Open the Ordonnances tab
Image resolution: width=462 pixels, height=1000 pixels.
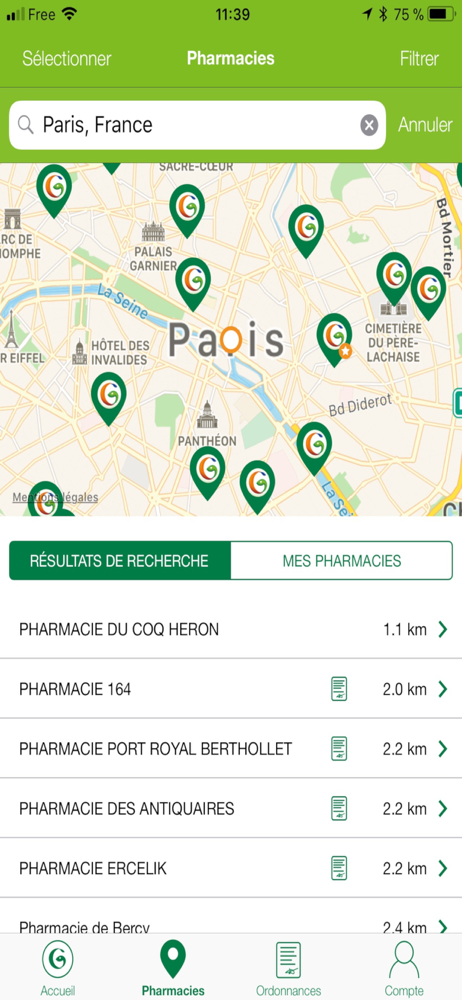click(x=288, y=967)
